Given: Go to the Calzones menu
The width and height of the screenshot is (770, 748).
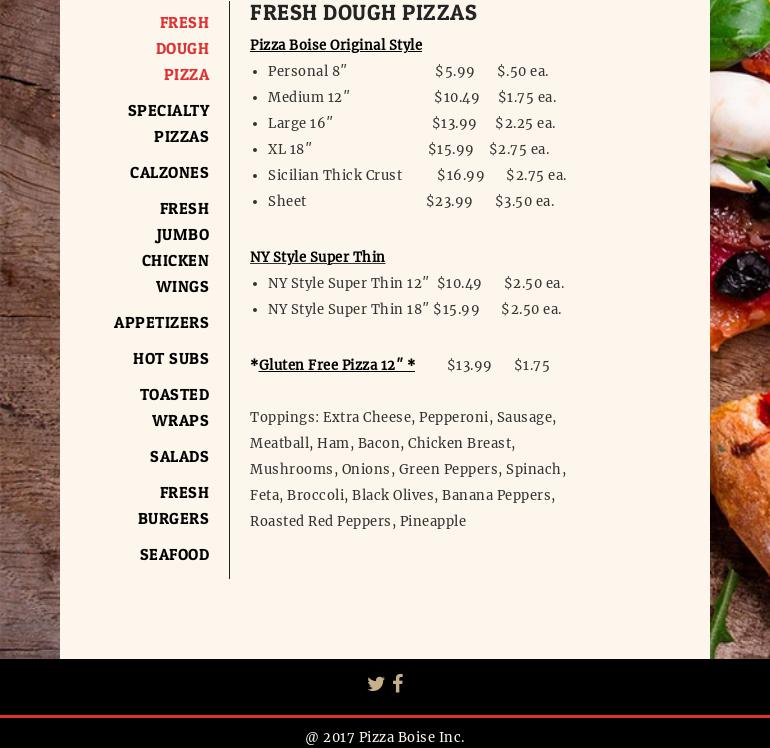Looking at the screenshot, I should [169, 172].
